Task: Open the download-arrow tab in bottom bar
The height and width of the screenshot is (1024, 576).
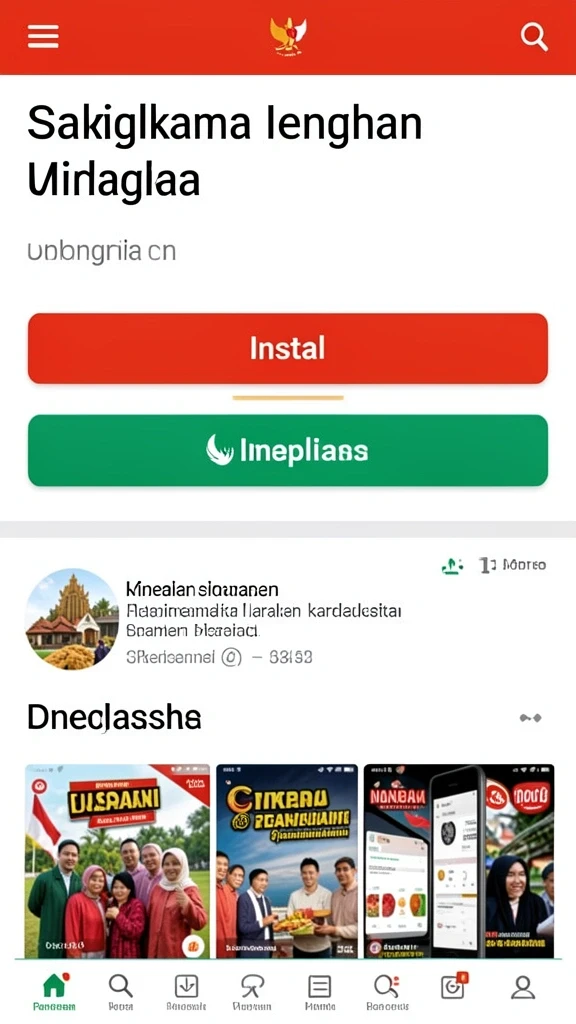Action: pos(186,992)
